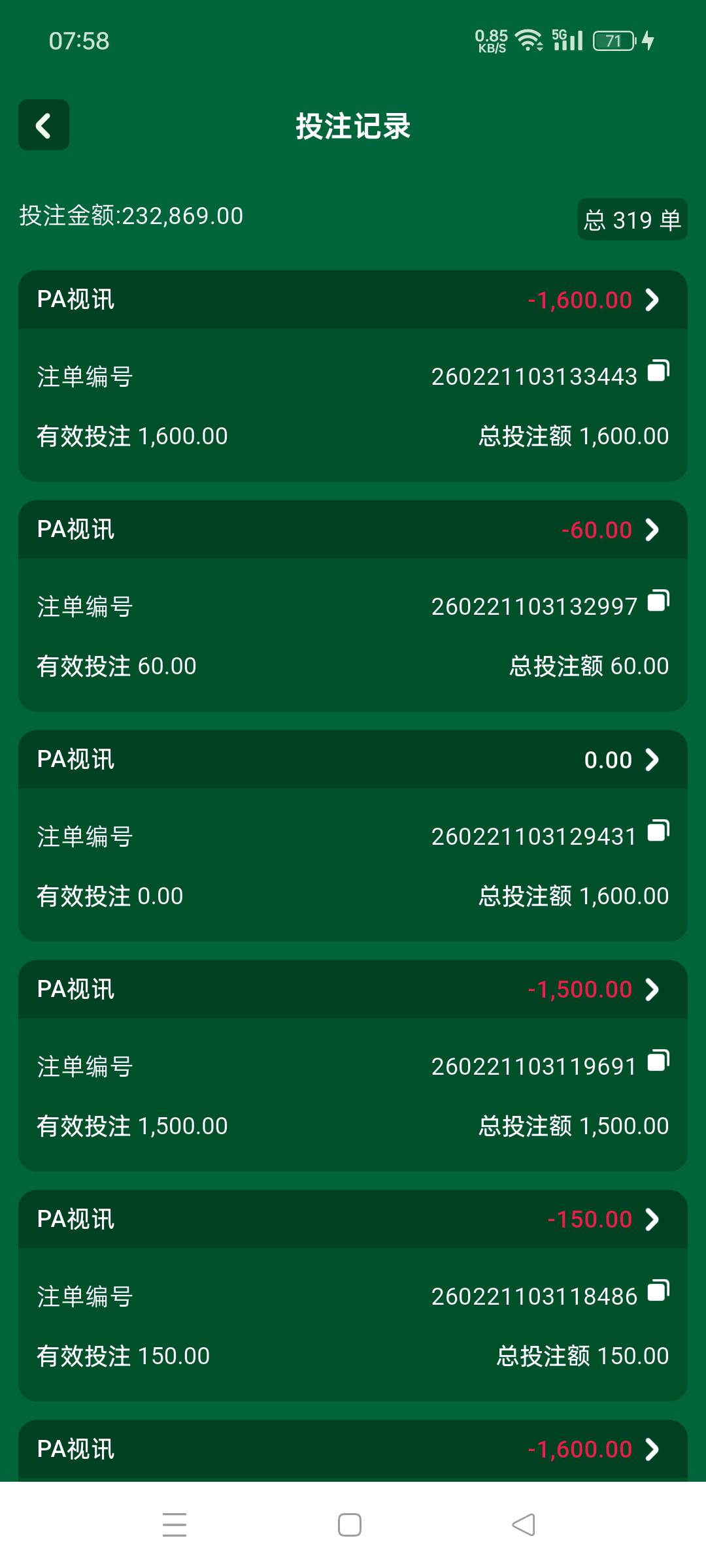Open the last PA视讯 card at bottom
The width and height of the screenshot is (706, 1568).
(352, 1448)
